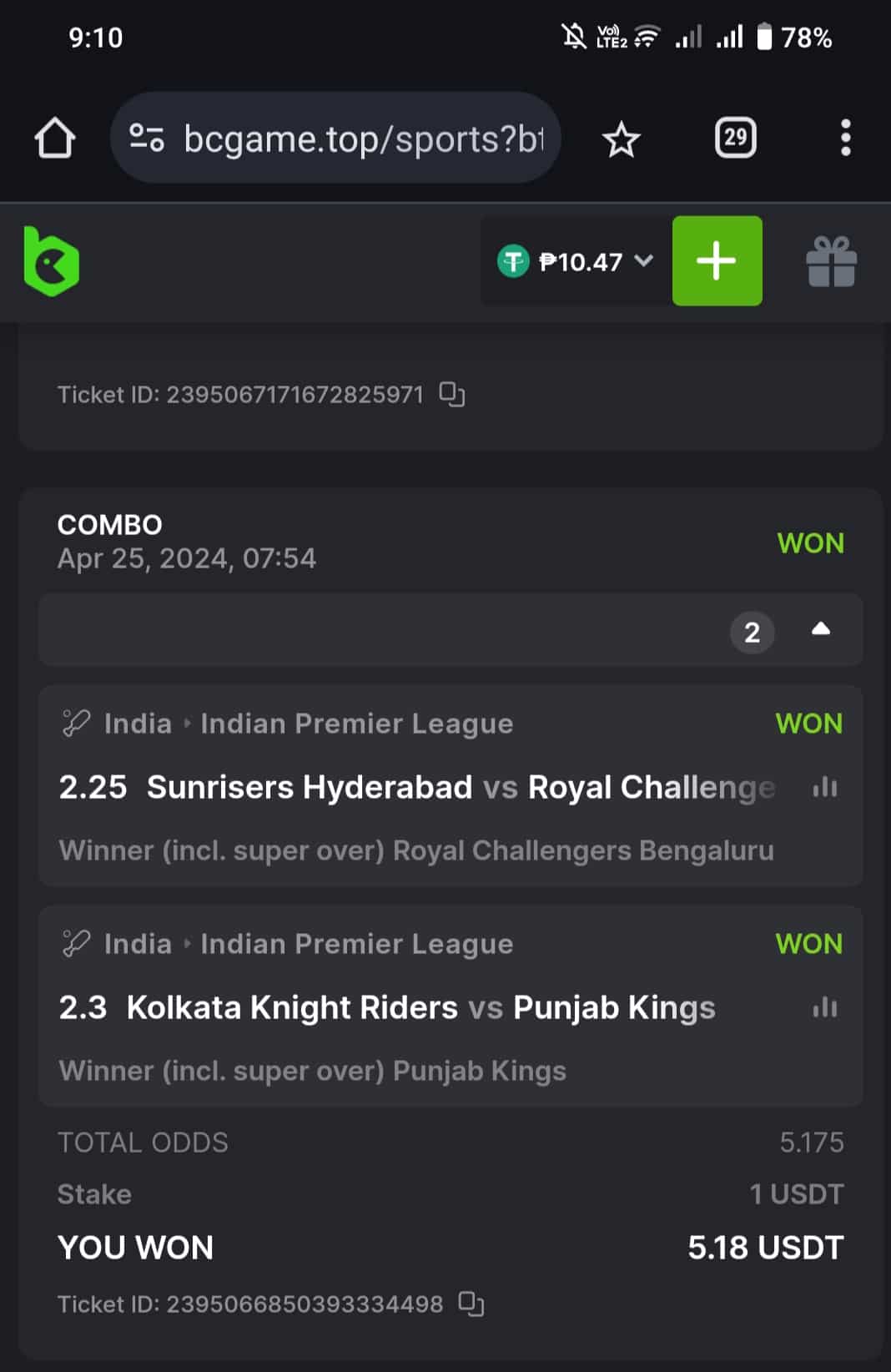Open the tab switcher showing 29 tabs
891x1372 pixels.
tap(735, 138)
